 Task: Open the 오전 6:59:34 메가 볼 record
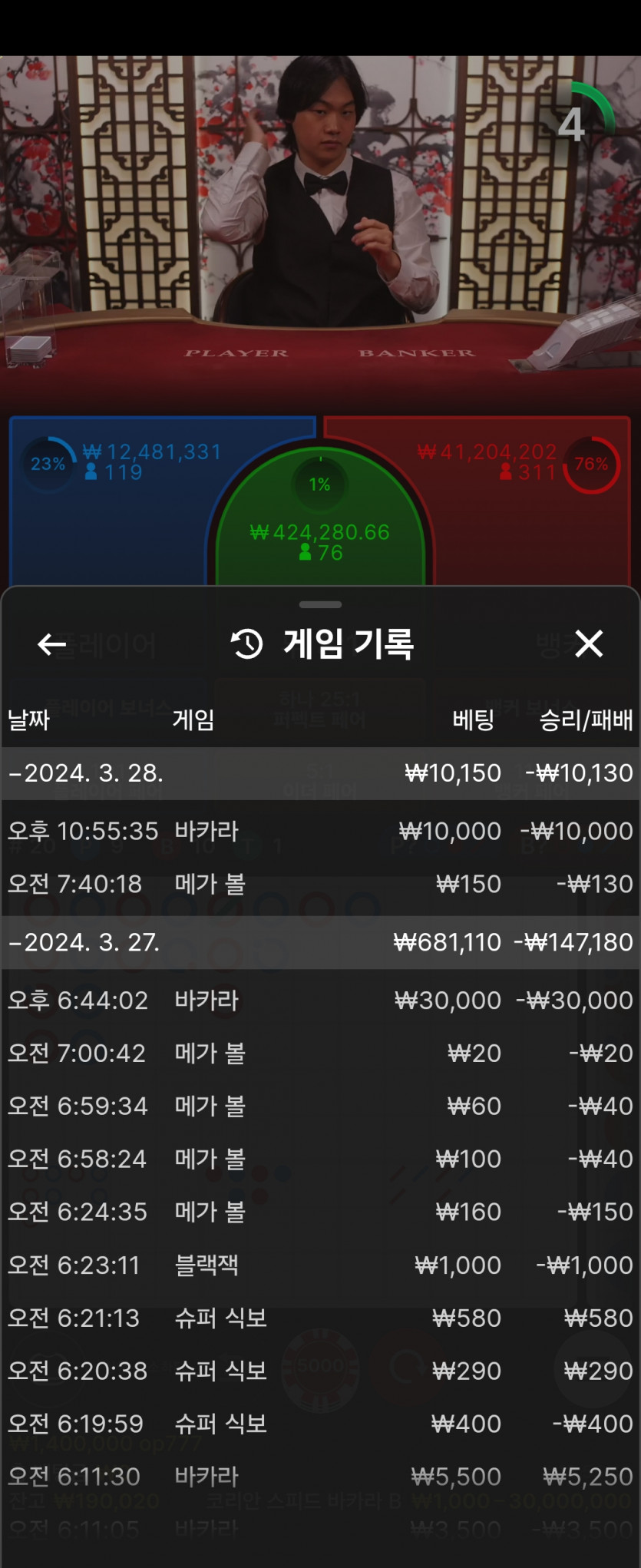[320, 1106]
